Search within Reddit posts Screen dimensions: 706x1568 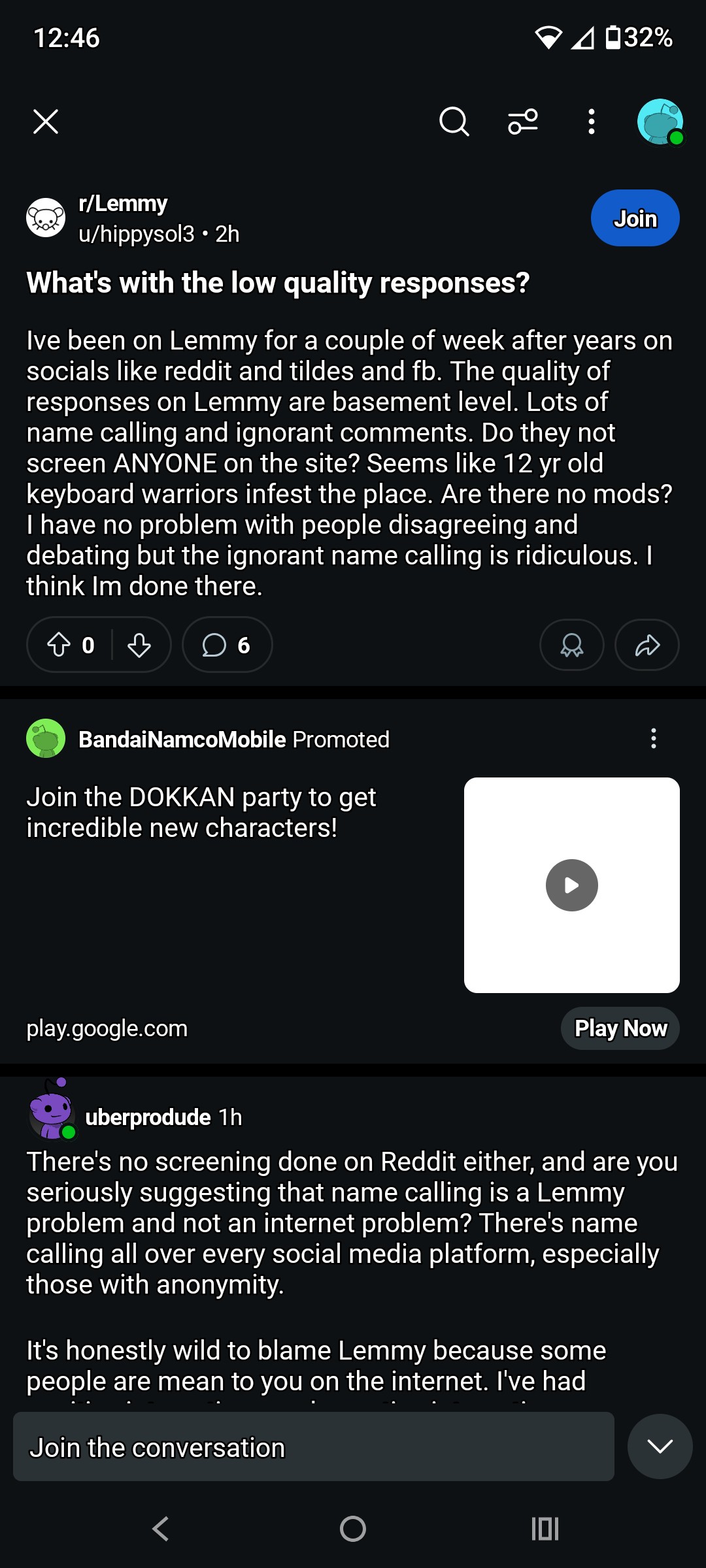click(454, 122)
